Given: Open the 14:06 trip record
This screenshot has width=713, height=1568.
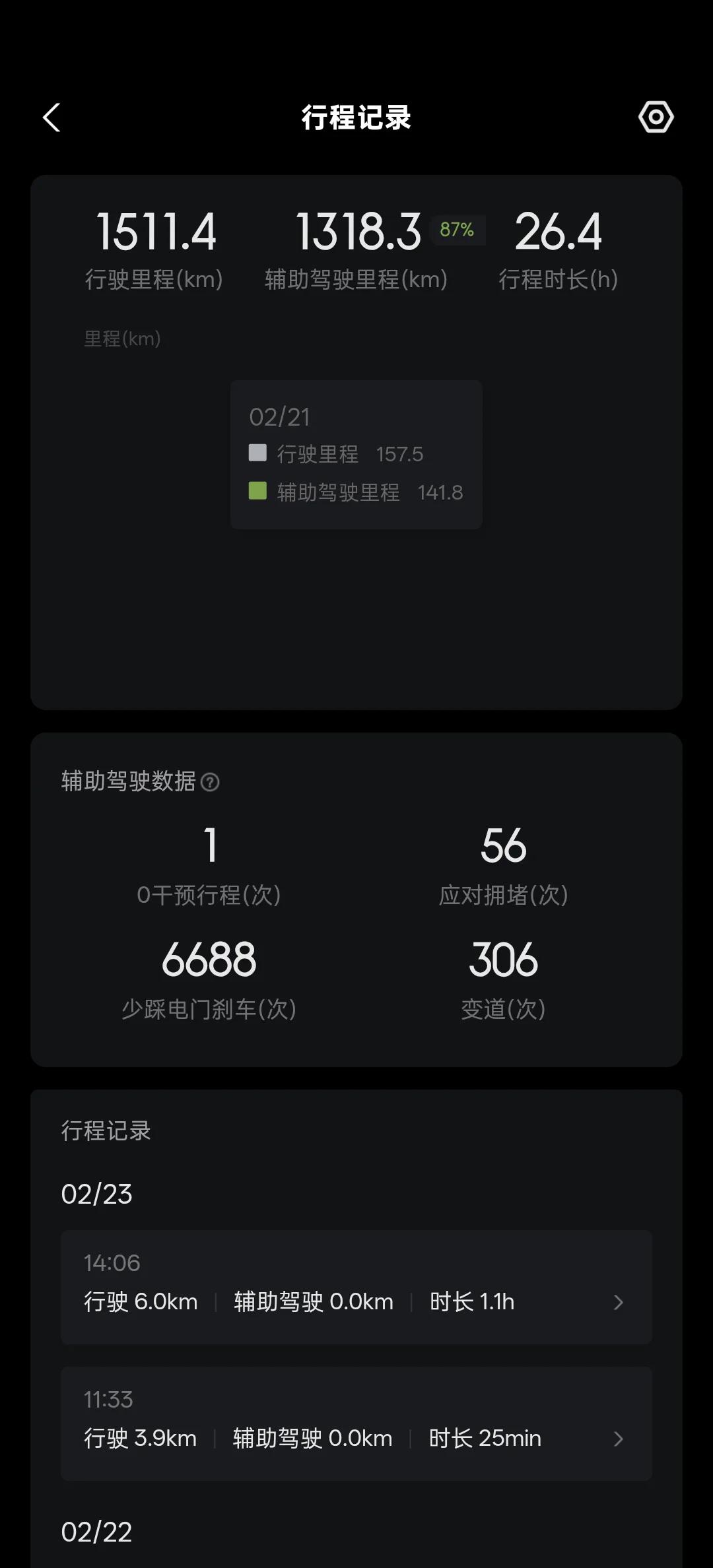Looking at the screenshot, I should pos(356,1286).
